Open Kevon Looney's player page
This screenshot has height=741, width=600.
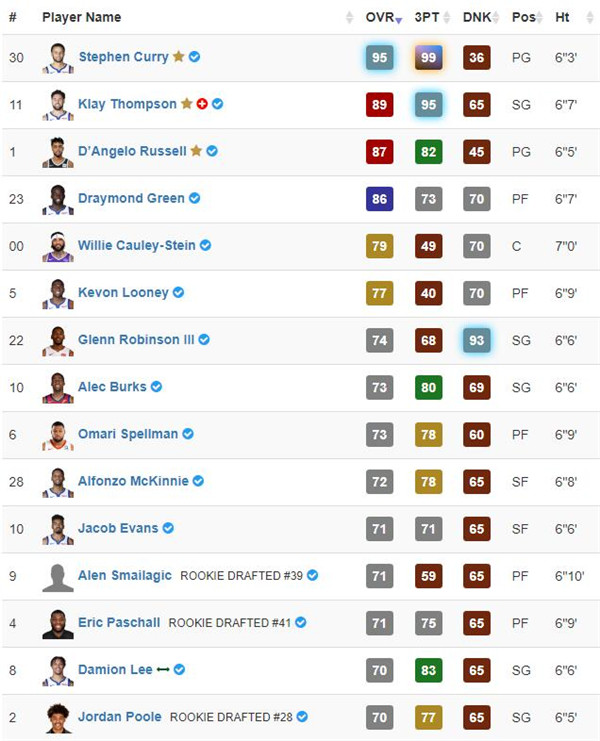point(123,293)
